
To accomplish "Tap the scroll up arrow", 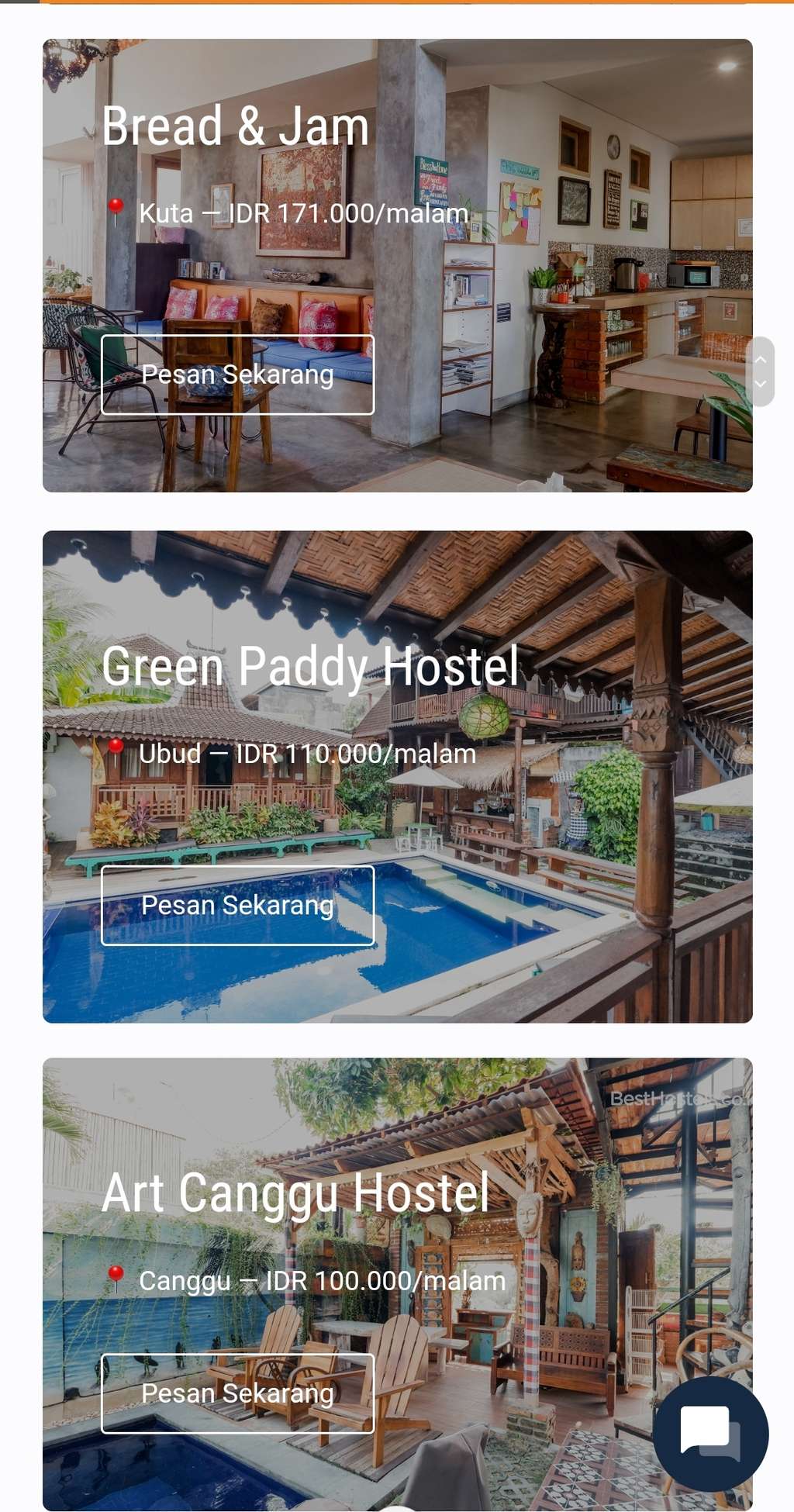I will point(761,359).
